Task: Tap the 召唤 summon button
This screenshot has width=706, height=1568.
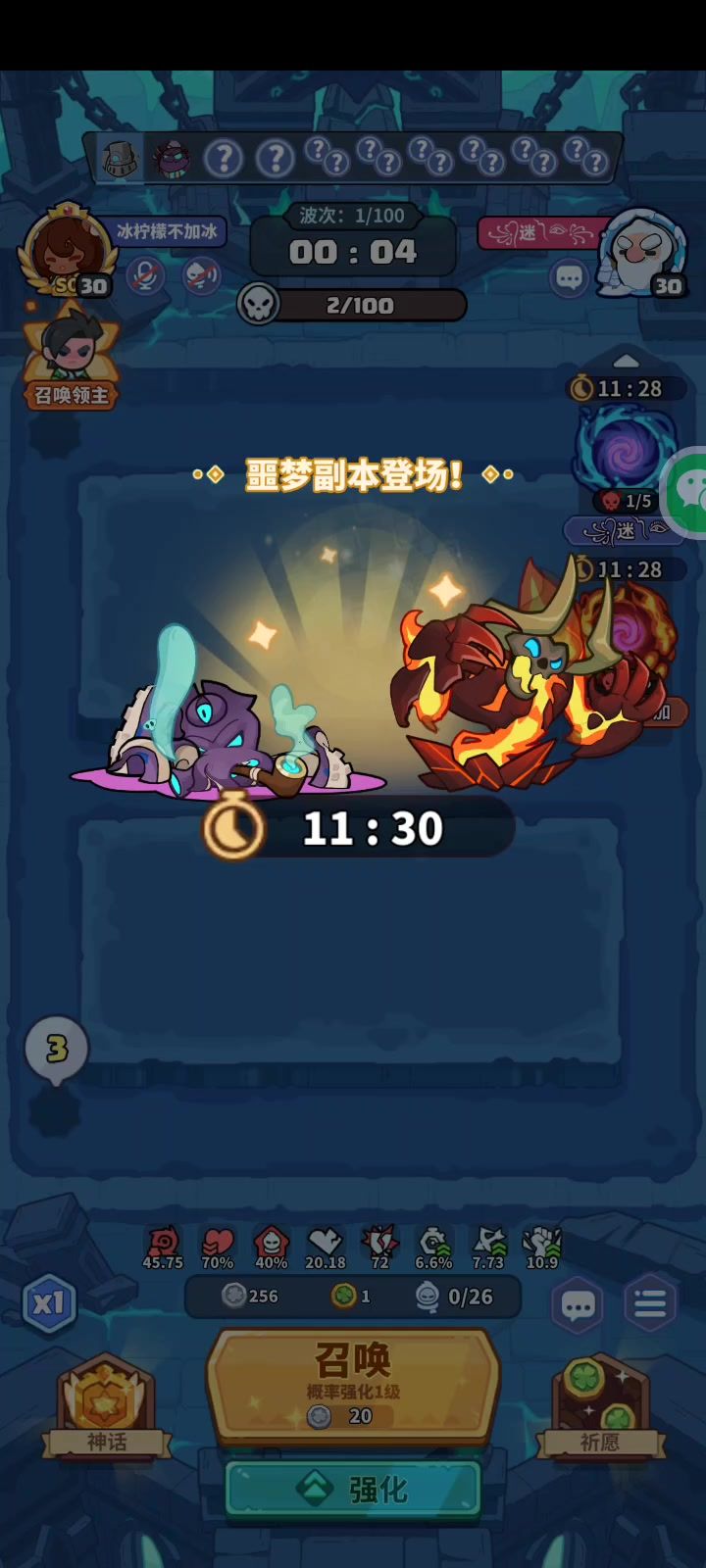Action: 353,1385
